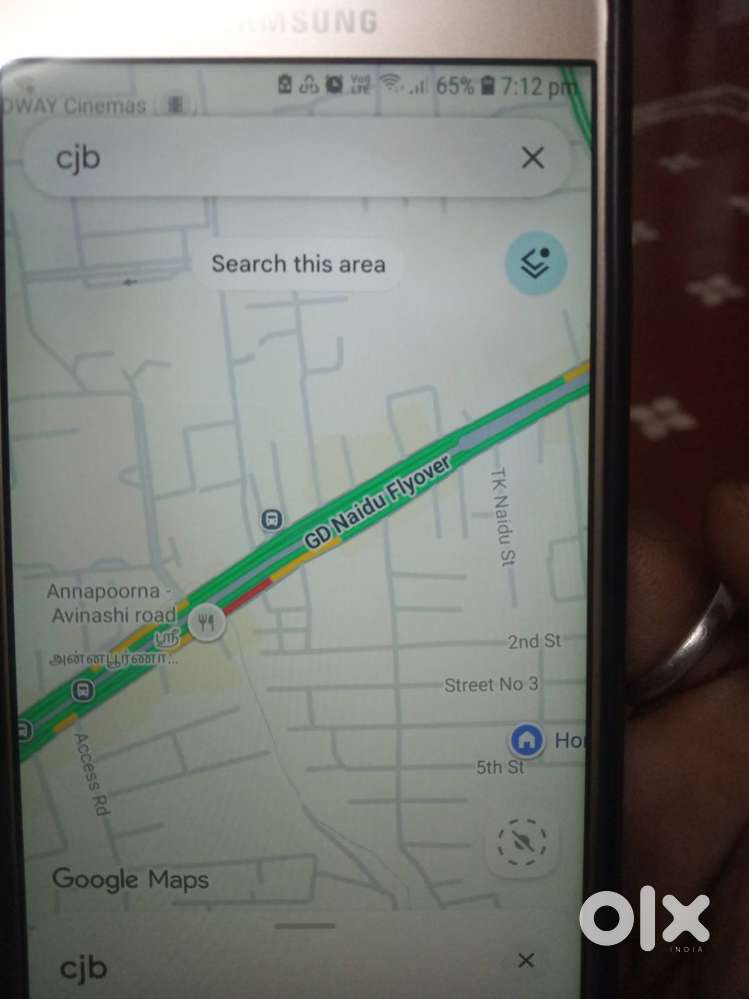Open the Annapoorna restaurant pin

click(207, 623)
